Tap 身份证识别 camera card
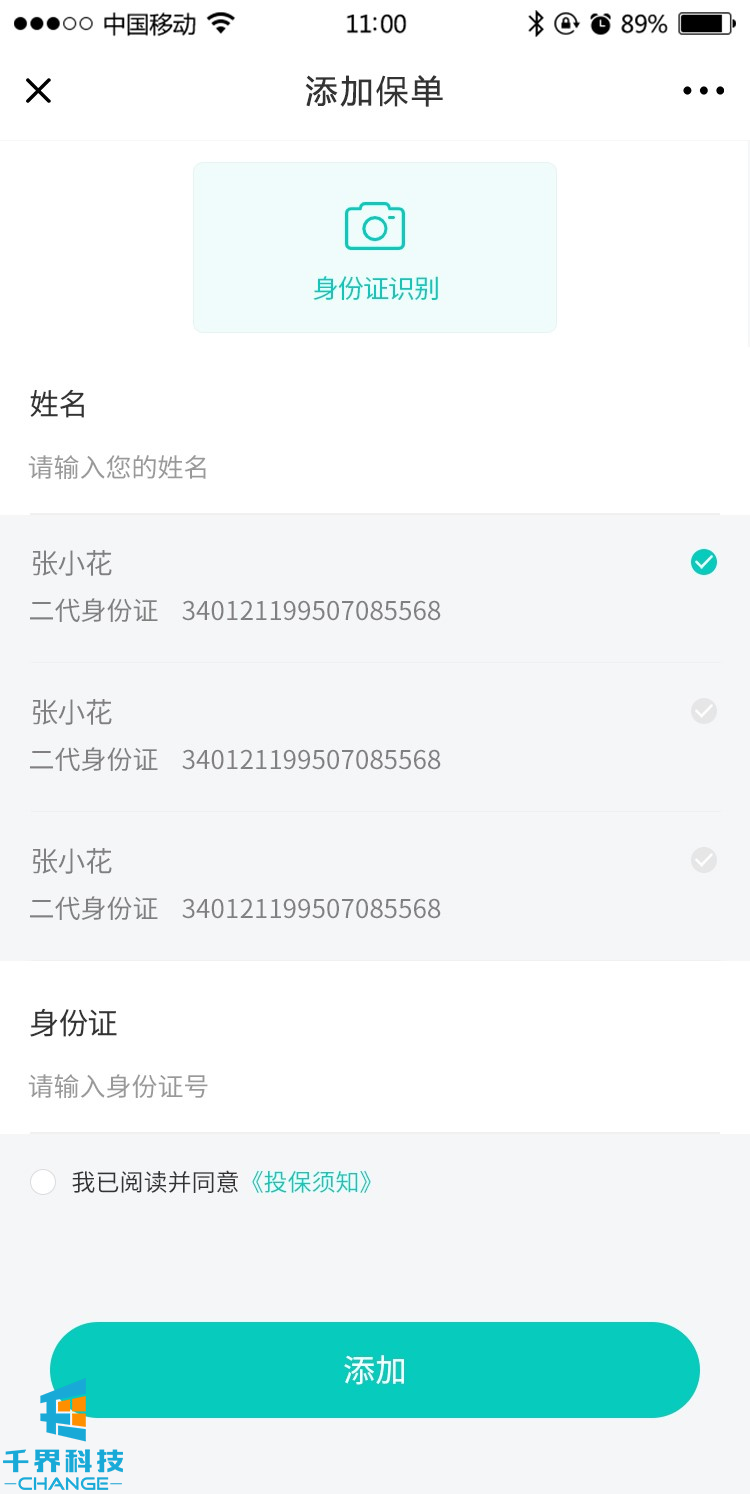This screenshot has width=750, height=1494. 375,247
